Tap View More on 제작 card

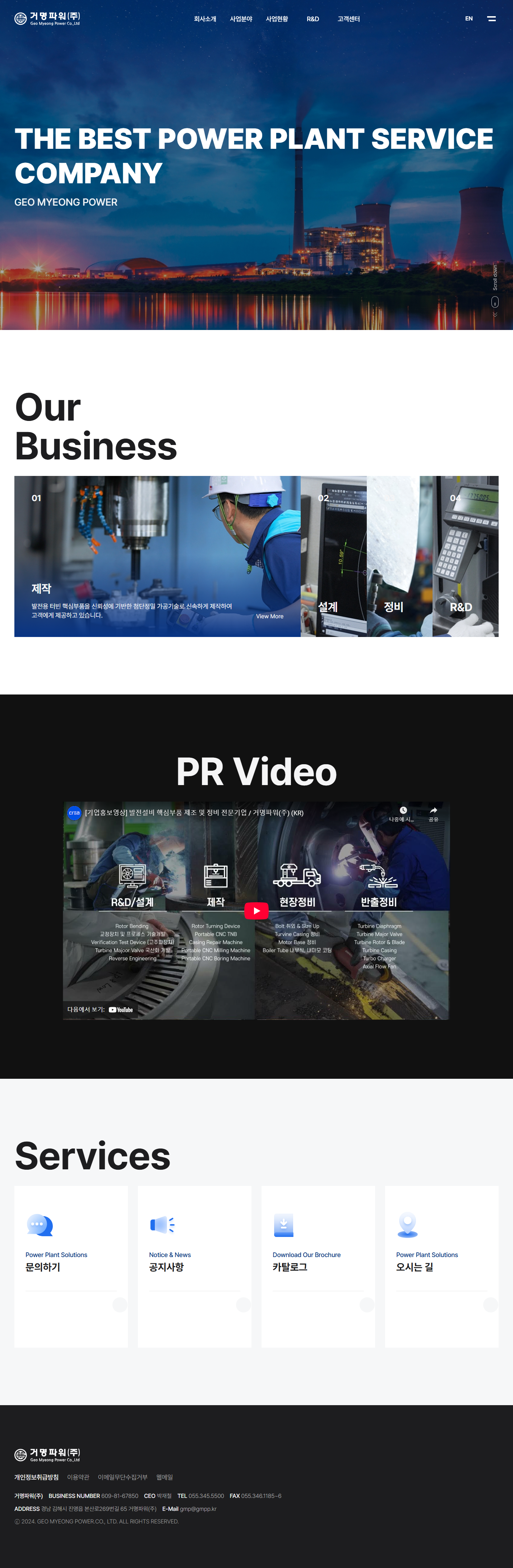[269, 616]
